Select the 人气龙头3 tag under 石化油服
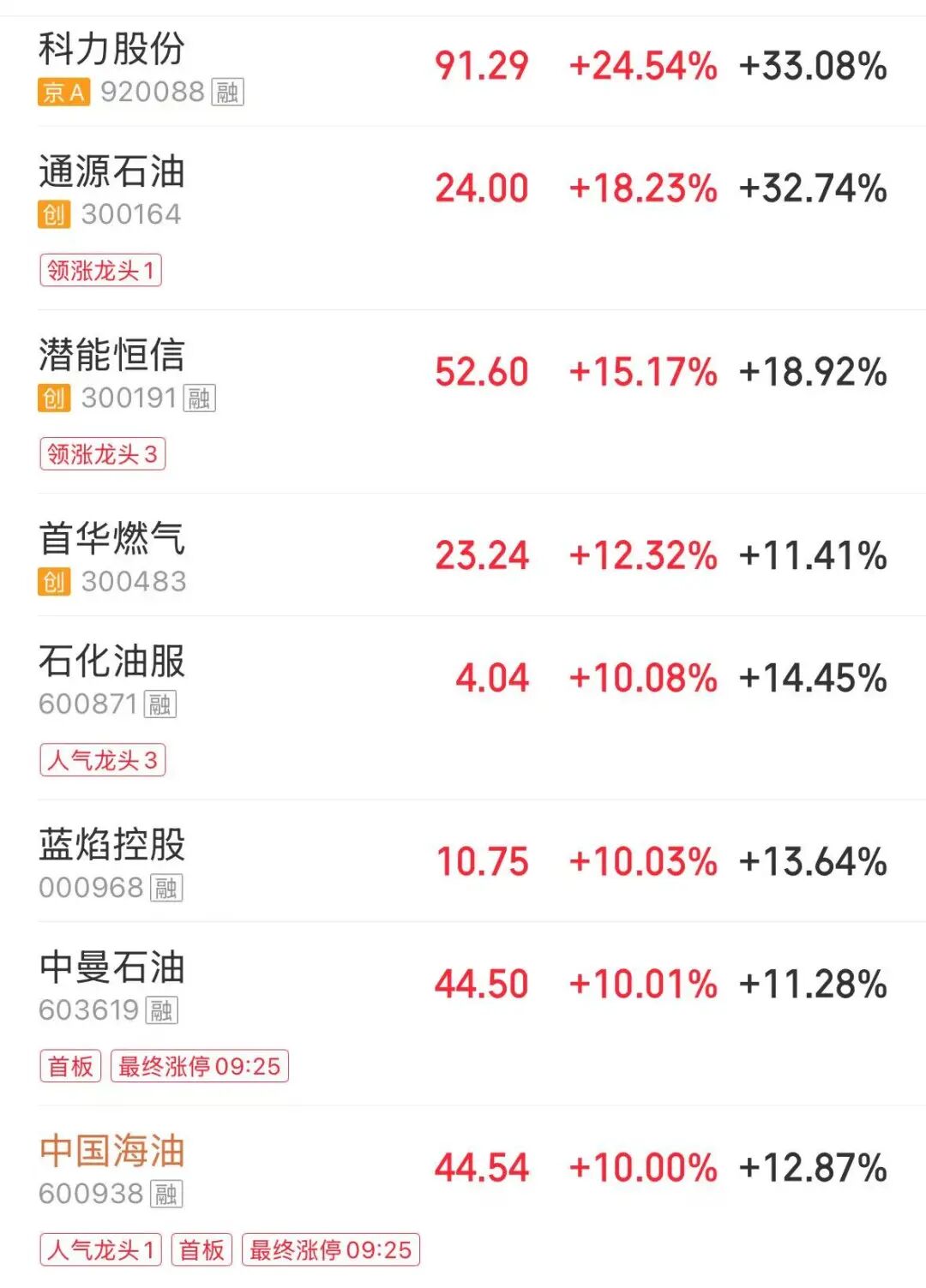The height and width of the screenshot is (1288, 926). 104,759
